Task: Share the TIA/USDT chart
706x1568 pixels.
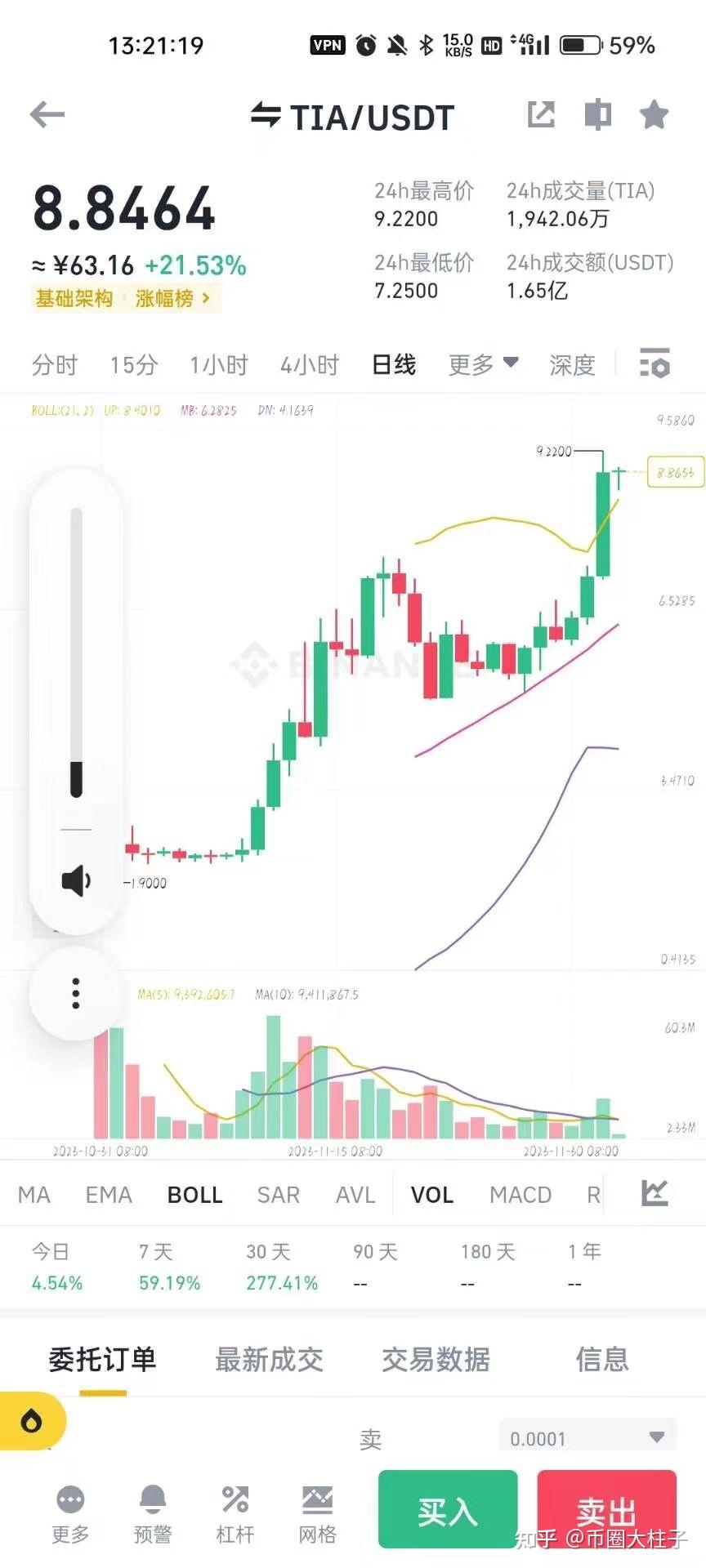Action: tap(541, 115)
